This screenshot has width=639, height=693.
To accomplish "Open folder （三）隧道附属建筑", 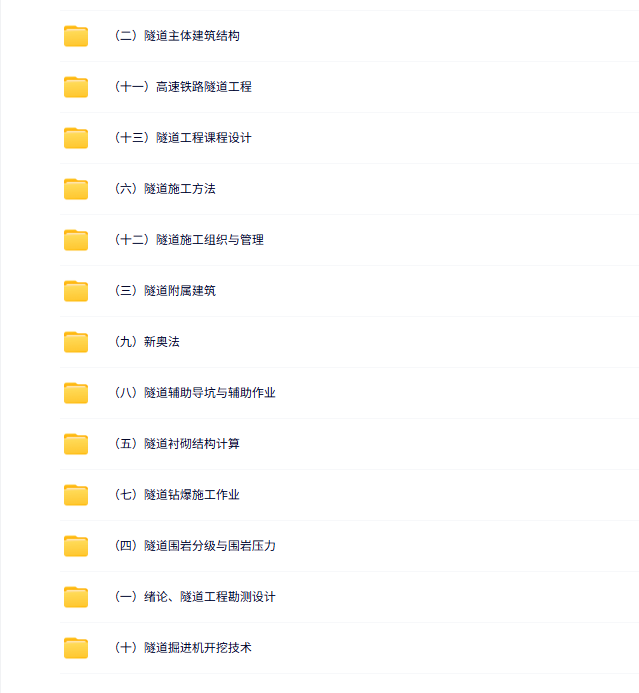I will (x=164, y=291).
